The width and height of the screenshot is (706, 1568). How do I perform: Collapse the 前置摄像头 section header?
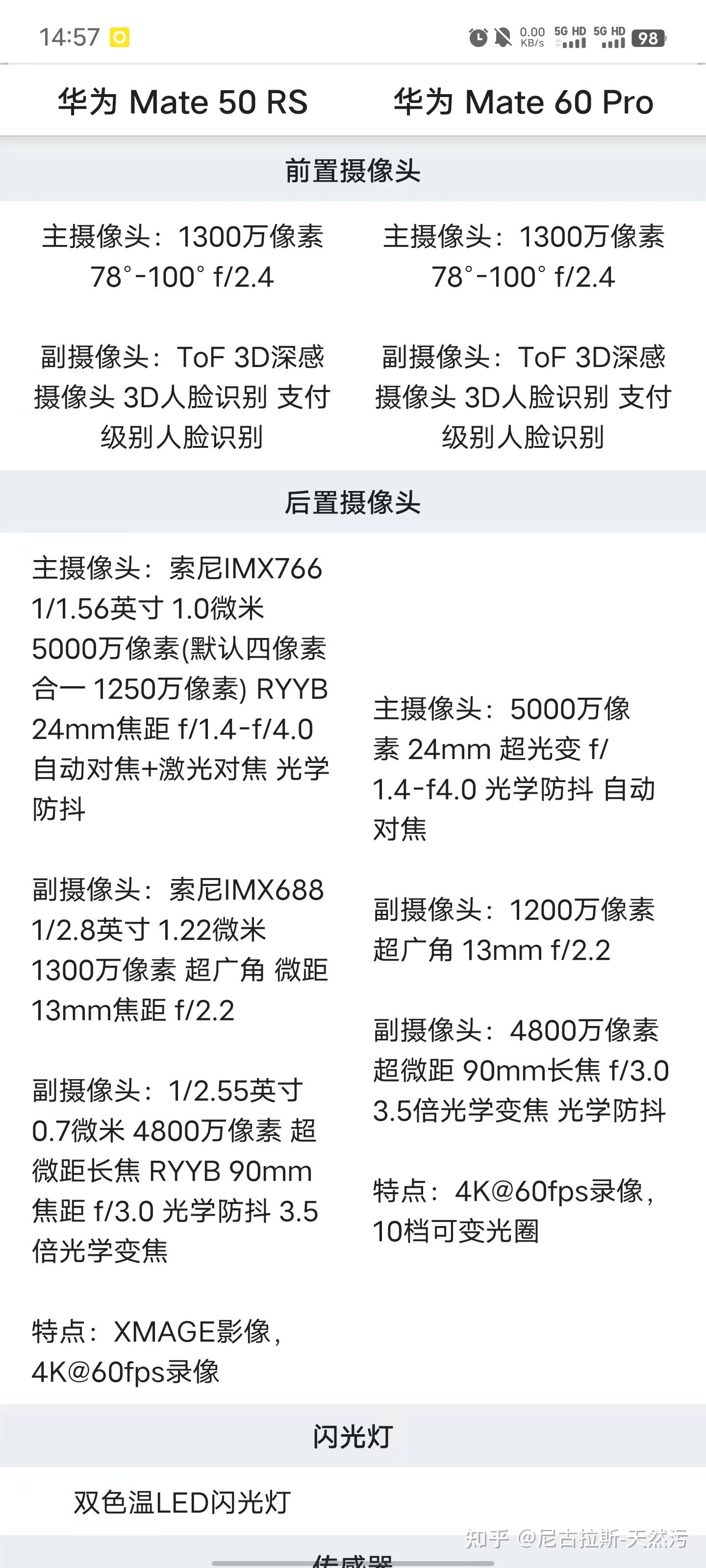coord(353,171)
